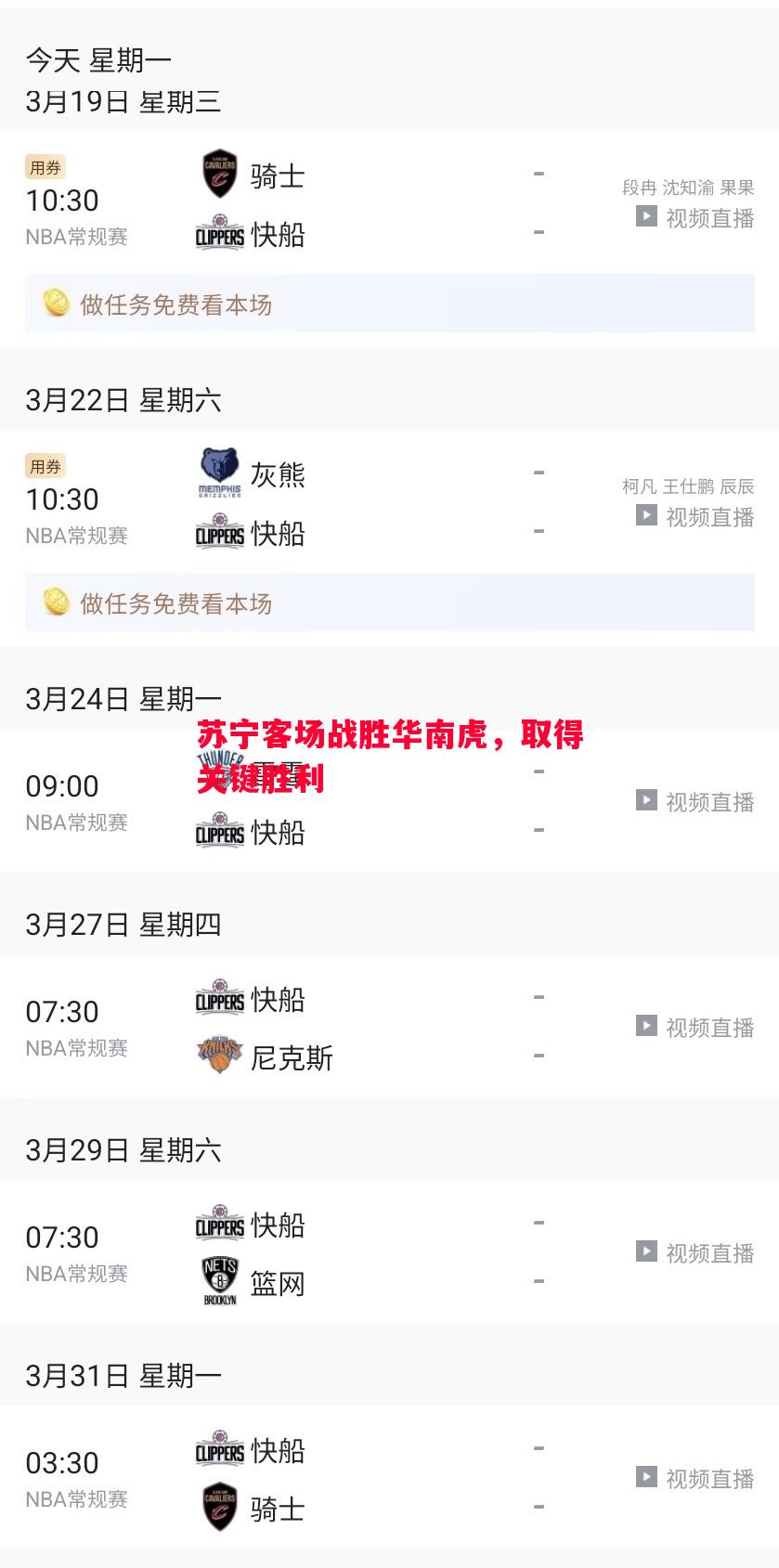The width and height of the screenshot is (779, 1568).
Task: Click the Brooklyn Nets logo
Action: point(219,1278)
